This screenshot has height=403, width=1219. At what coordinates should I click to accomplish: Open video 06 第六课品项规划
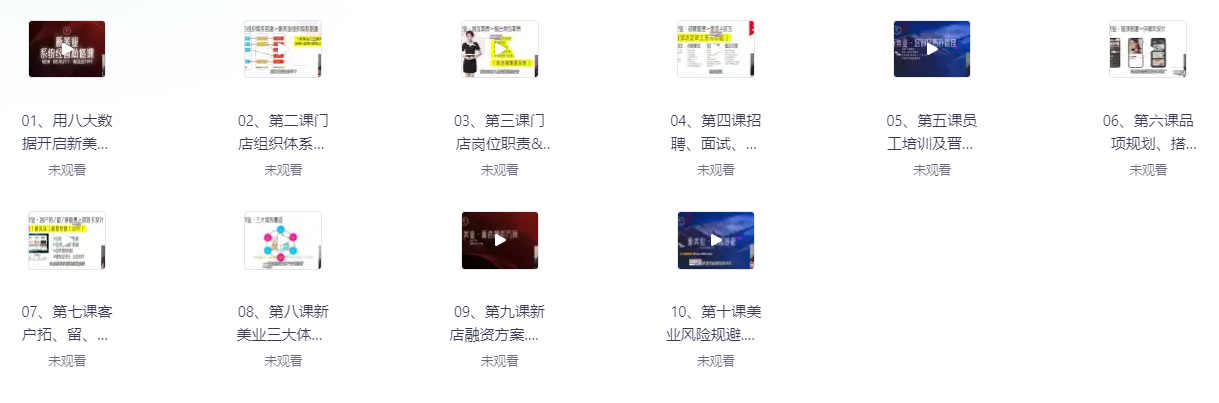1148,49
